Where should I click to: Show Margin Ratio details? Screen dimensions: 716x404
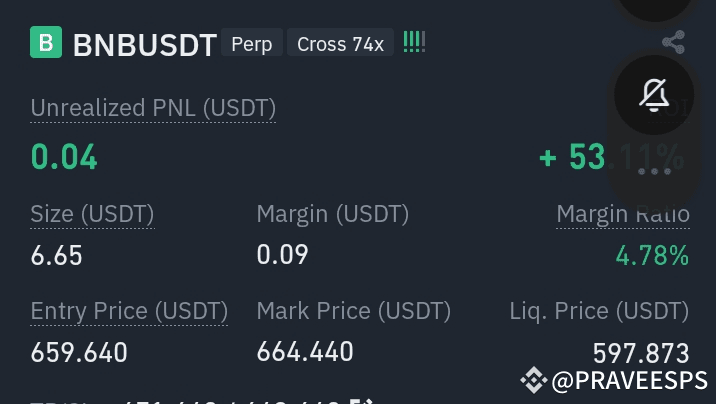pos(622,213)
